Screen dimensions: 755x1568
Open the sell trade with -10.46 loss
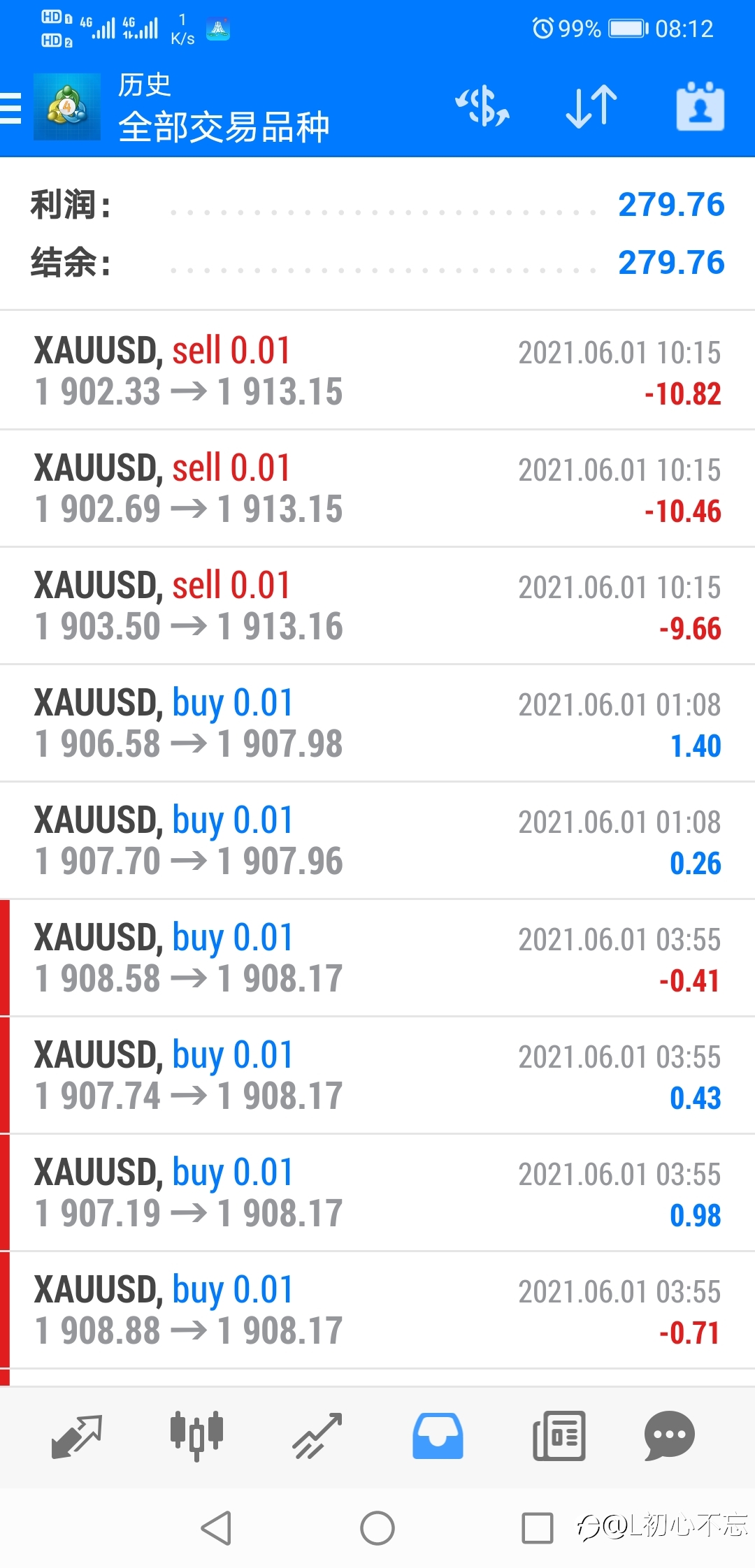pos(377,488)
